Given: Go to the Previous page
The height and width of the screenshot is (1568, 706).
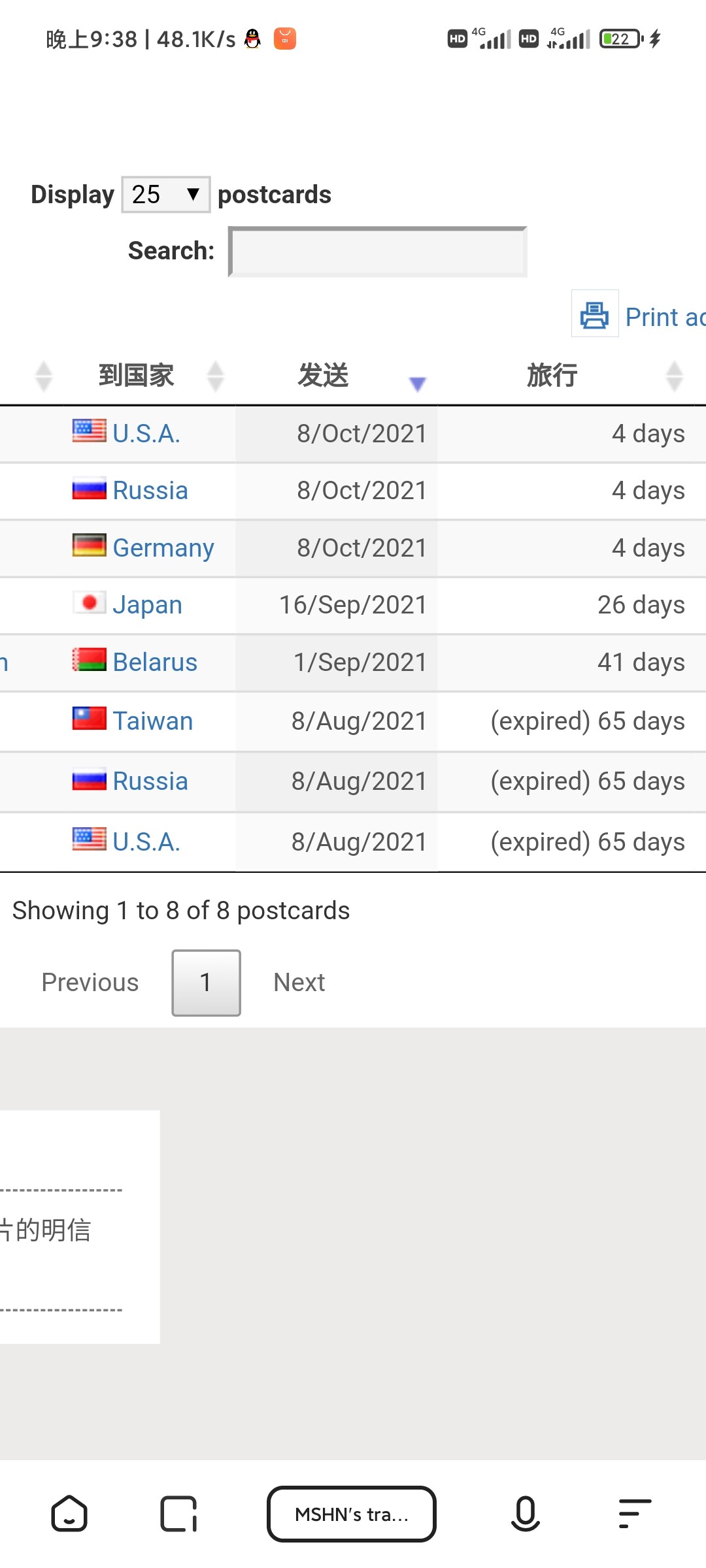Looking at the screenshot, I should coord(90,983).
